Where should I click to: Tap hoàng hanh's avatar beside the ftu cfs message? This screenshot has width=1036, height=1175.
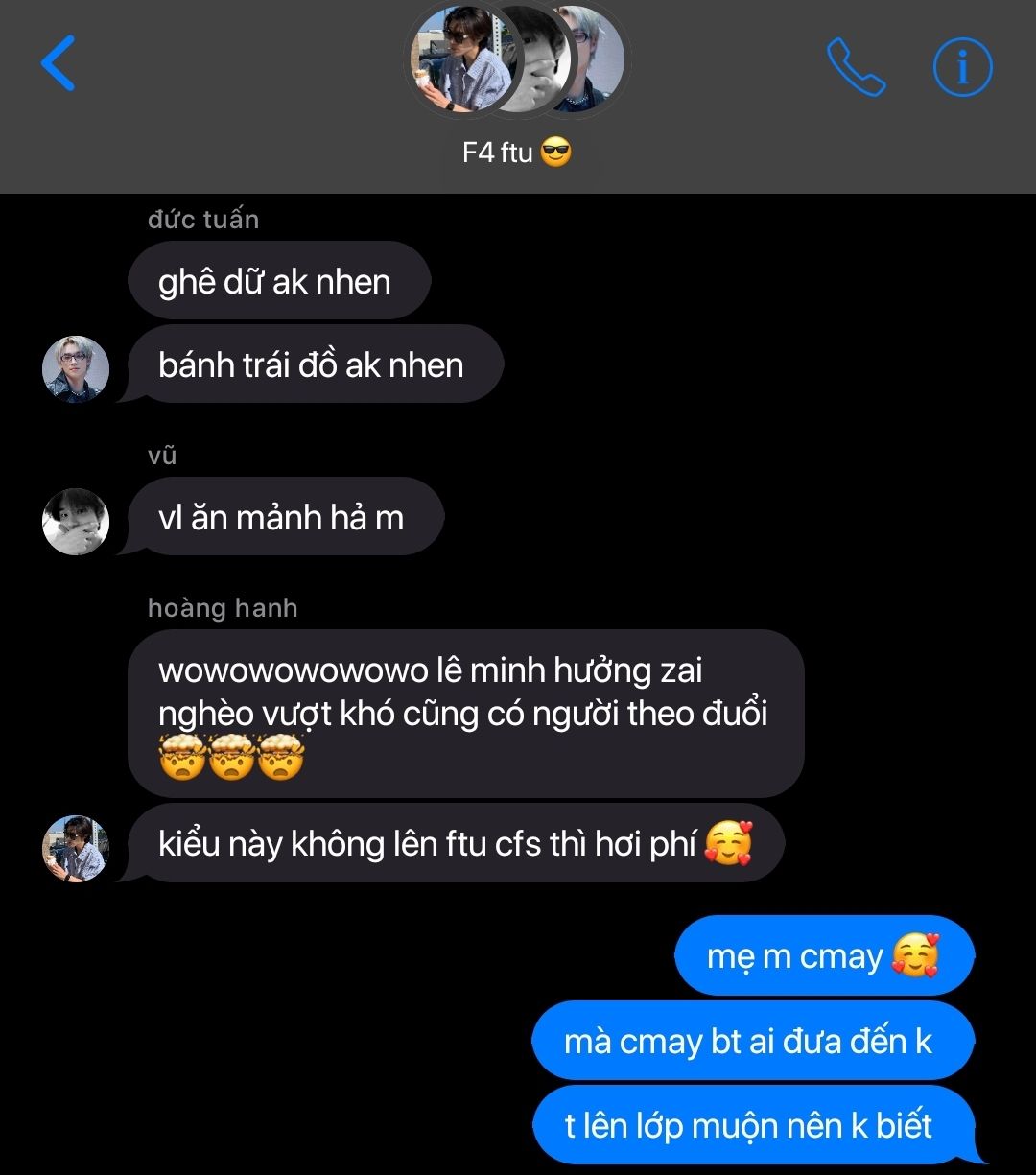[76, 848]
